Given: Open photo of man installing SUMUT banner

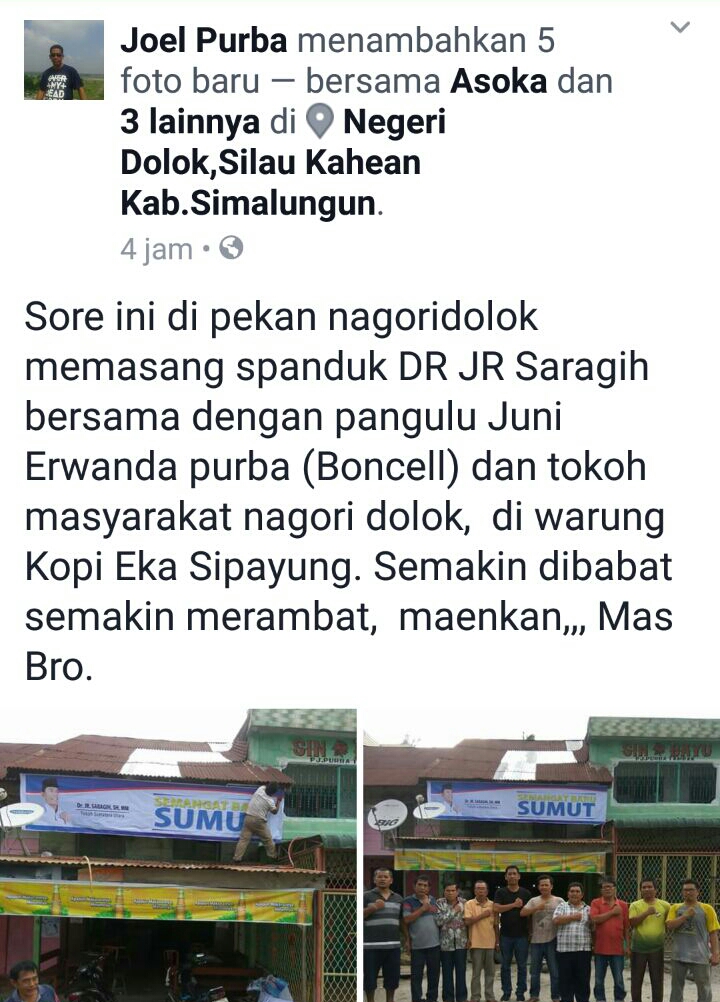Looking at the screenshot, I should pyautogui.click(x=178, y=855).
